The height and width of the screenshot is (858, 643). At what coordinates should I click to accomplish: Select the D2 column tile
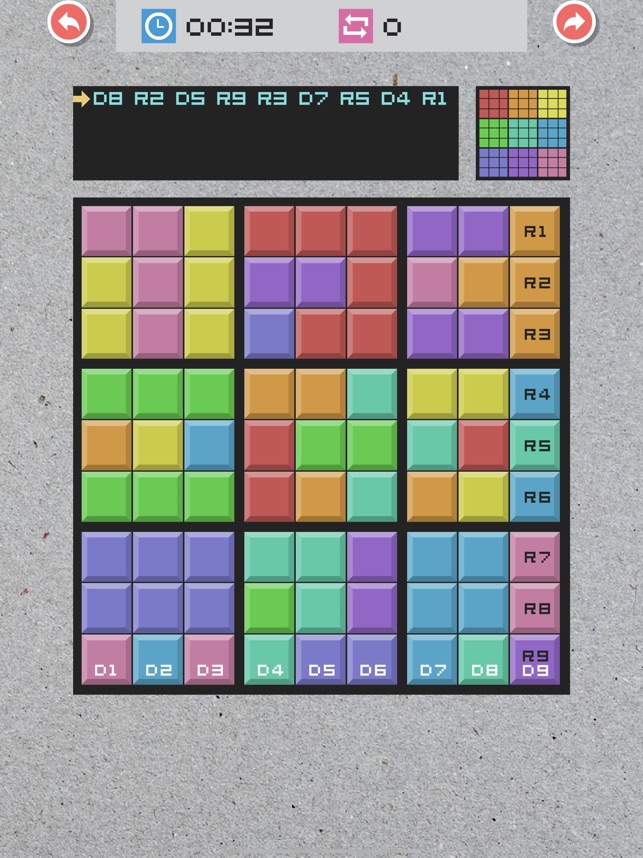click(158, 660)
